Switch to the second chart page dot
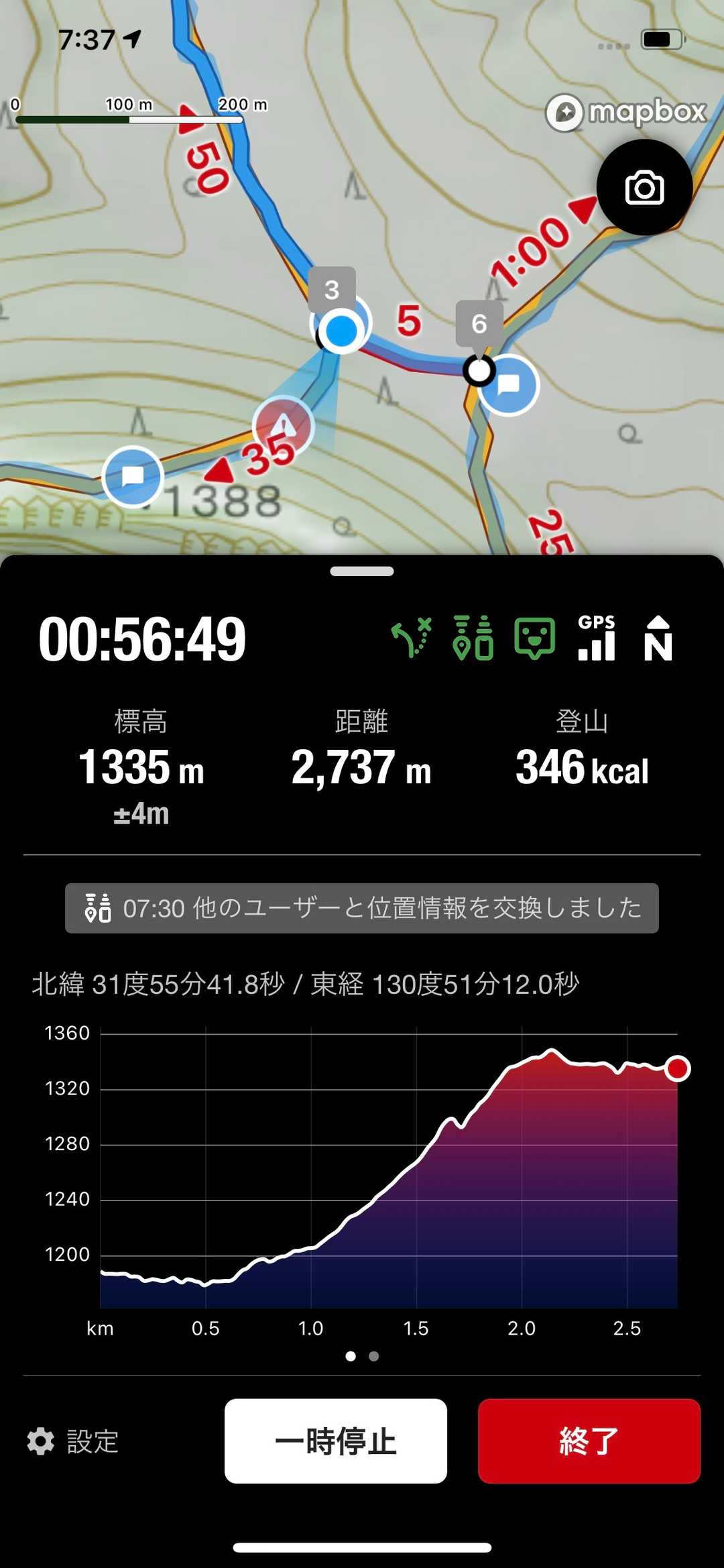This screenshot has height=1568, width=724. tap(374, 1356)
